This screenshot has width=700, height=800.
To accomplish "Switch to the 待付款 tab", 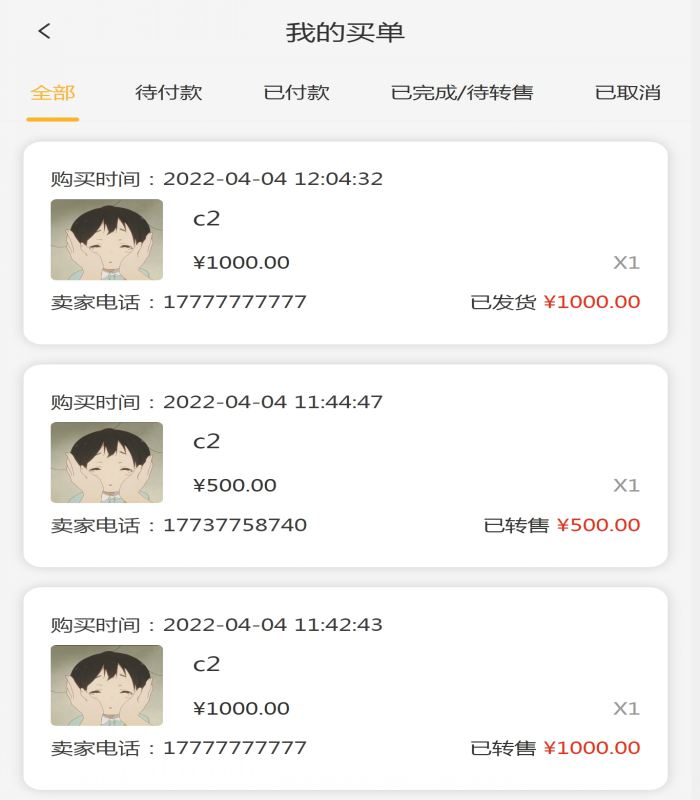I will coord(169,93).
